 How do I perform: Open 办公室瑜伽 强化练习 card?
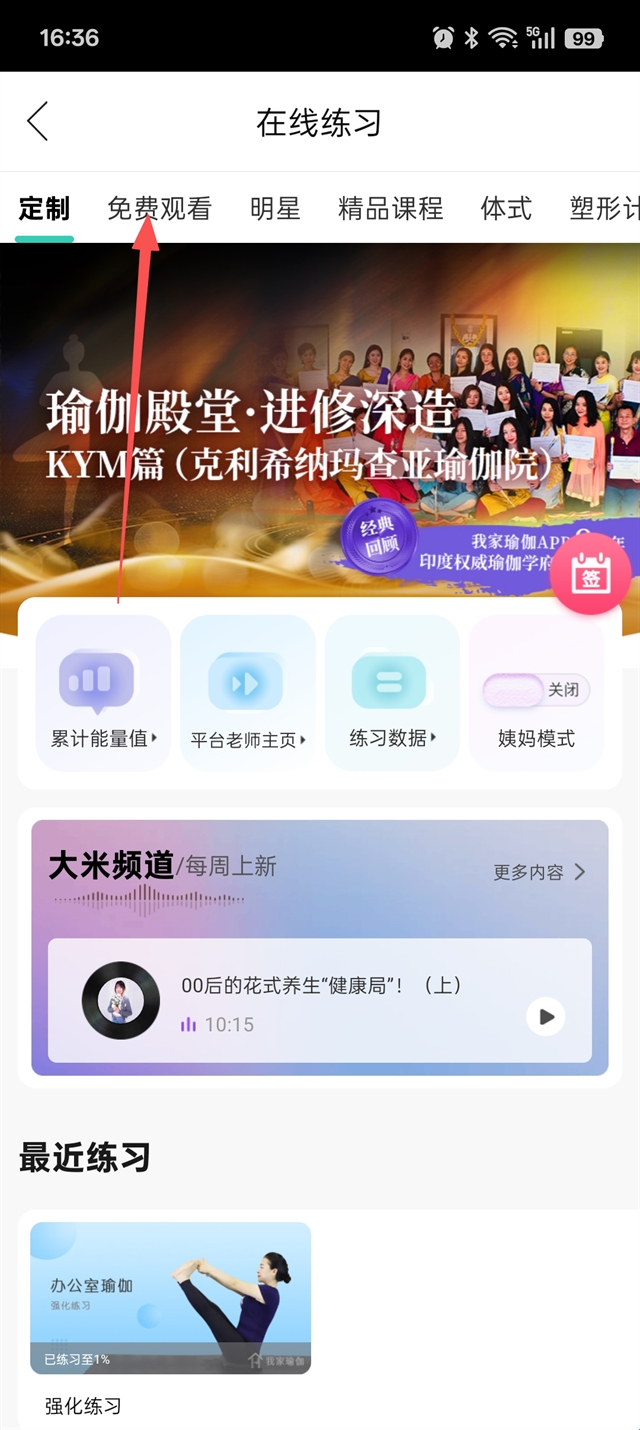pos(170,1298)
